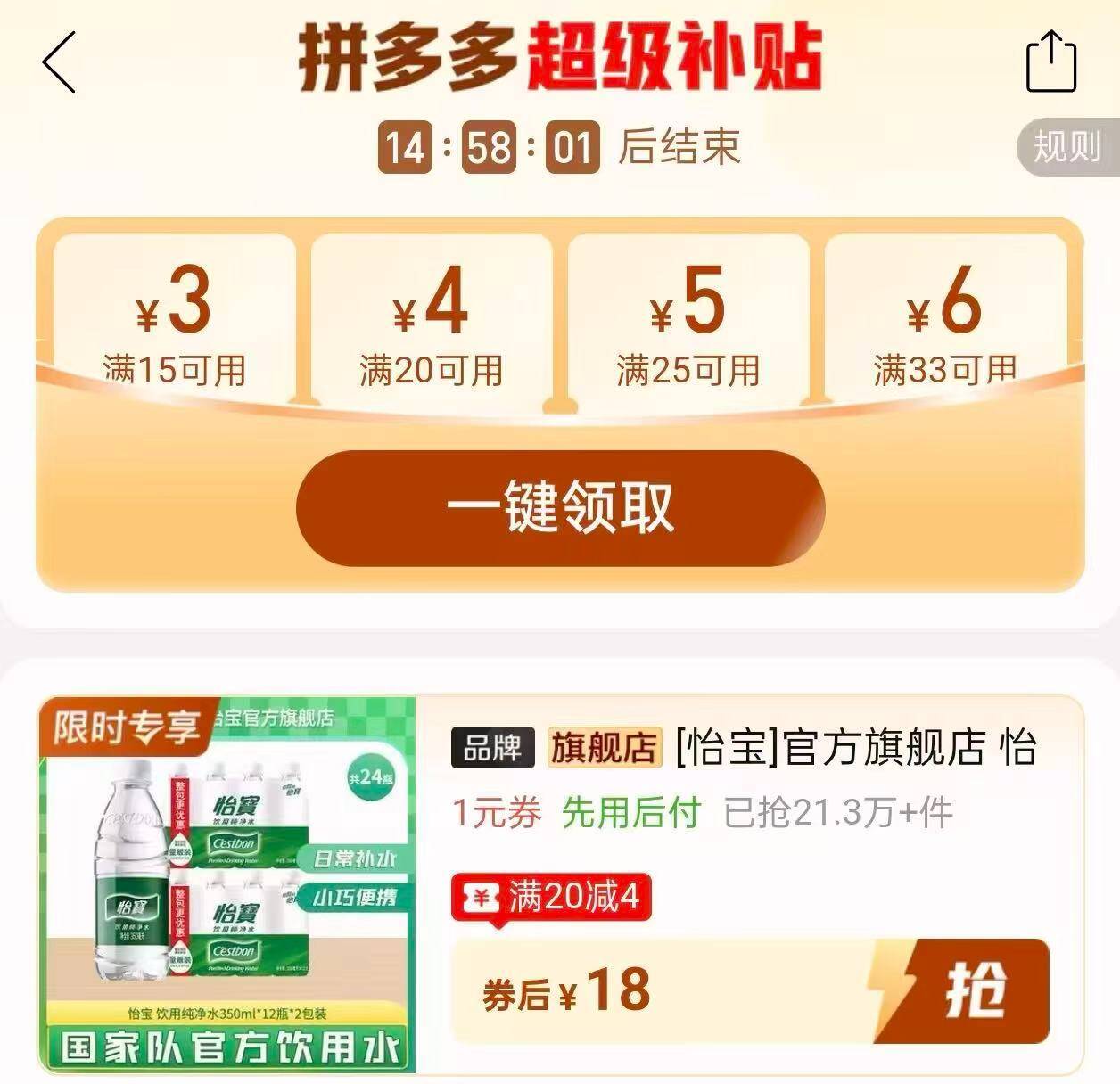Tap 抢 to grab the ¥18 deal
Image resolution: width=1120 pixels, height=1084 pixels.
coord(974,990)
